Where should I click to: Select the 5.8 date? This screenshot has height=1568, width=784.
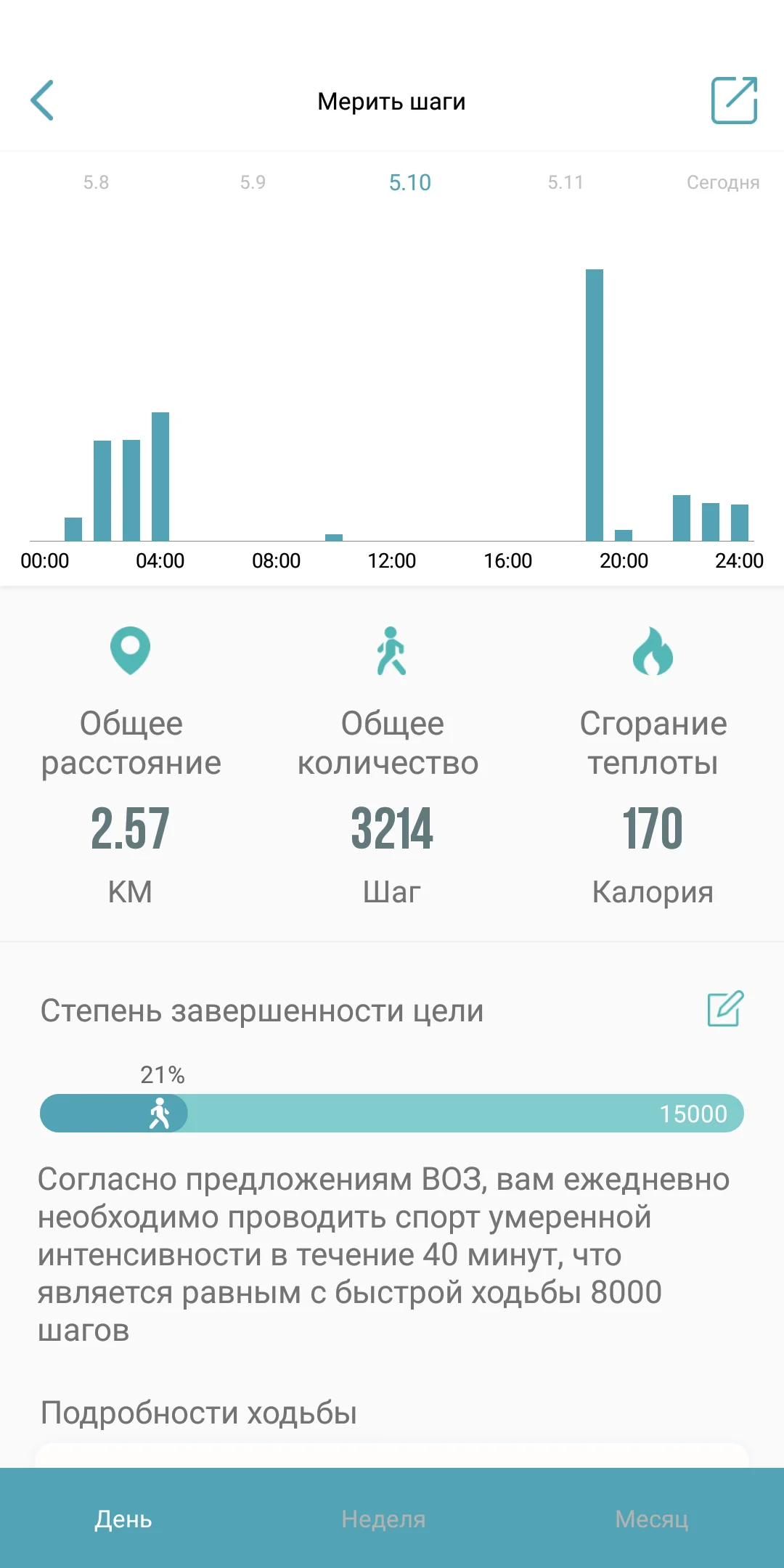click(96, 182)
